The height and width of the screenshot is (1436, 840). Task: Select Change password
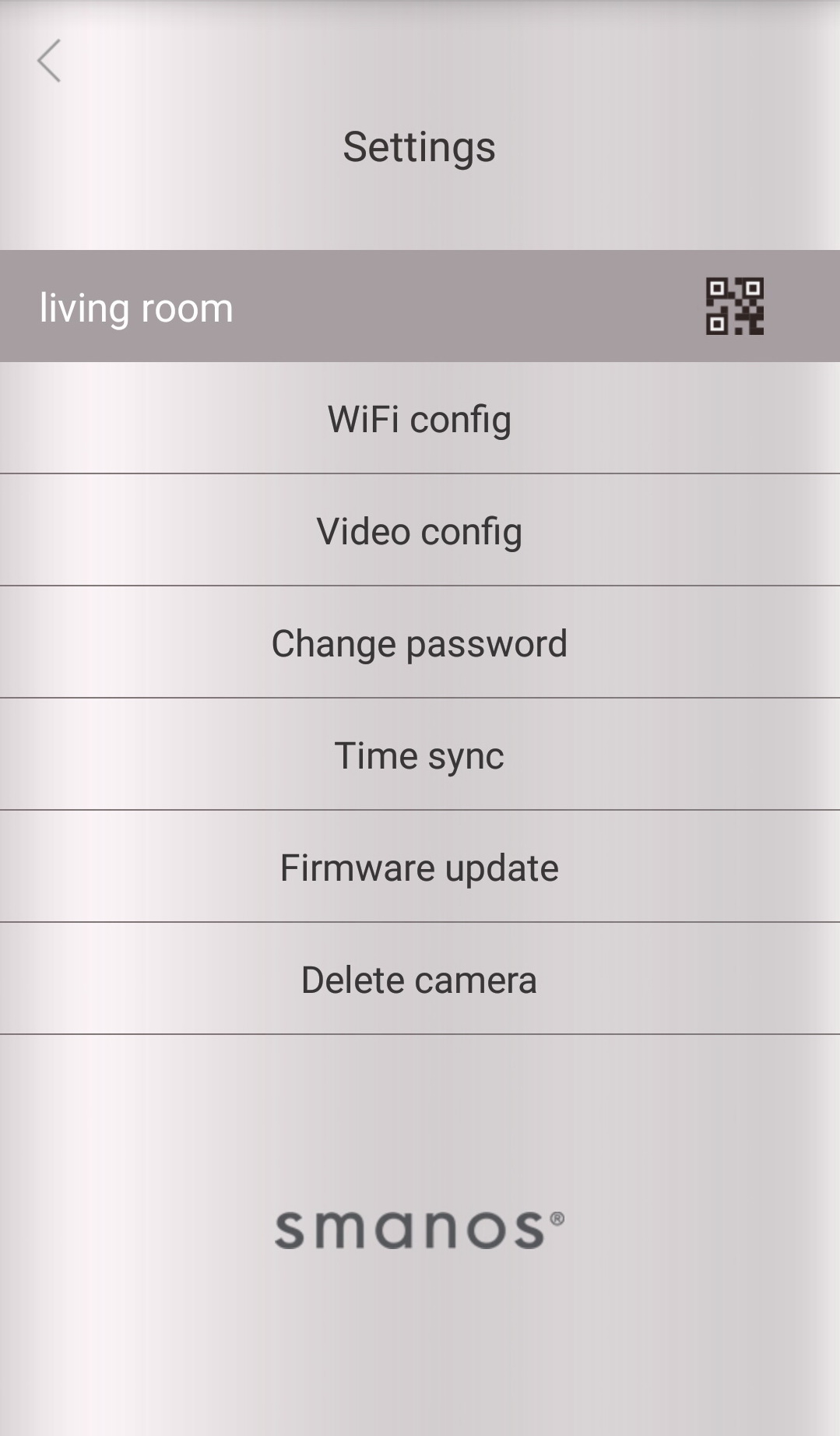(x=420, y=642)
